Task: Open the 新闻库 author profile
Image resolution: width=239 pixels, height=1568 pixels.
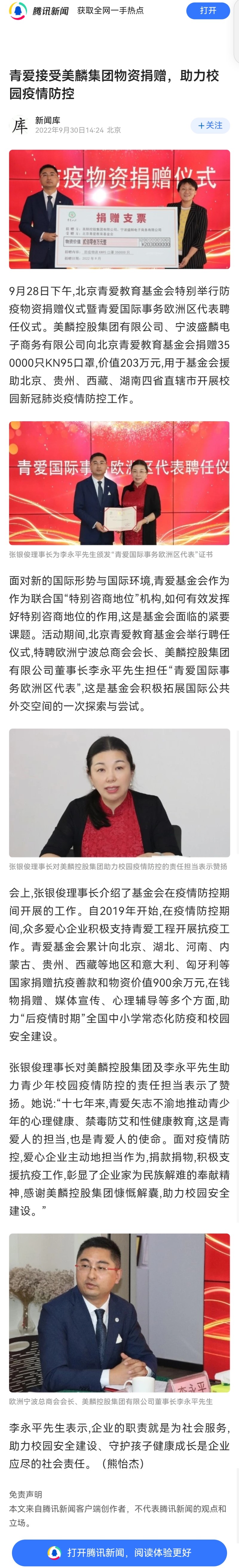Action: 48,120
